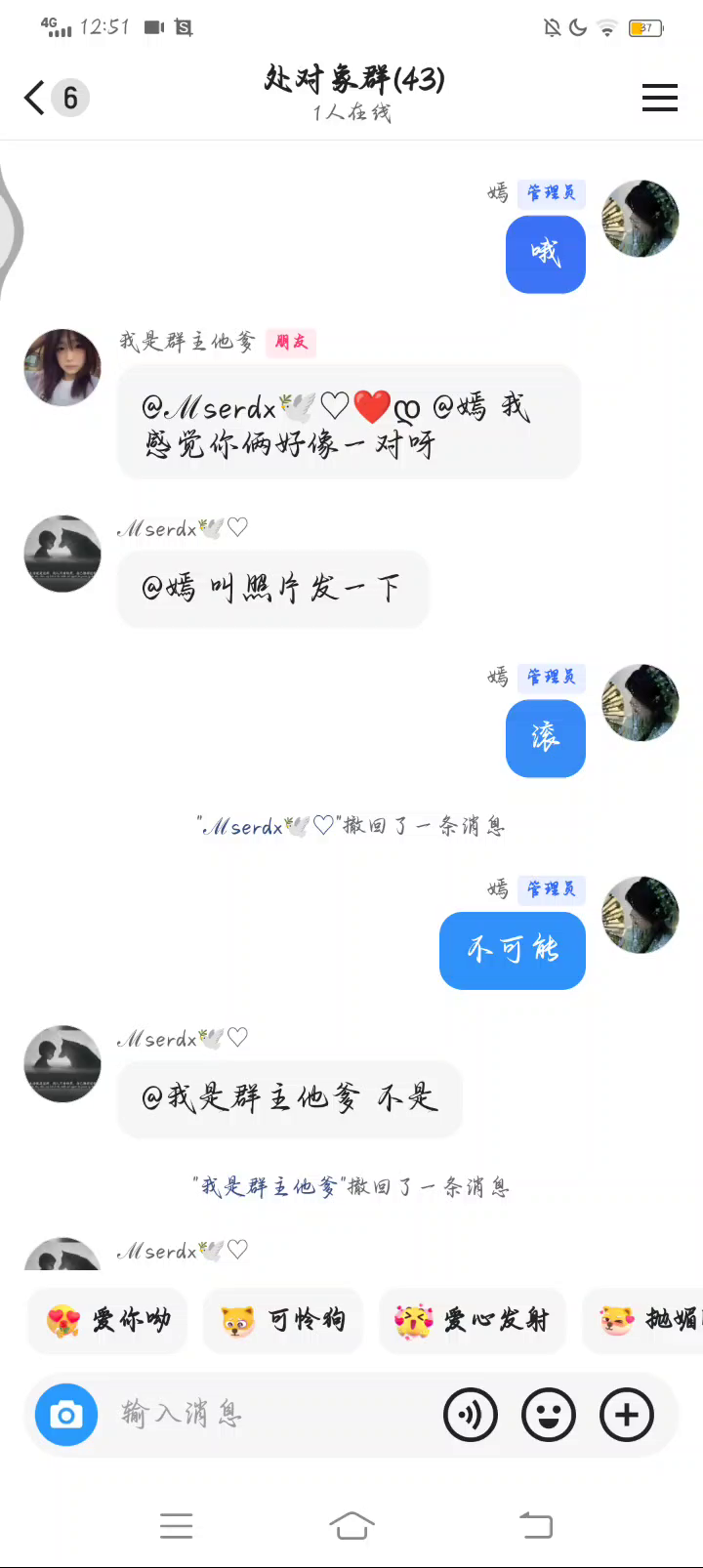703x1568 pixels.
Task: View the profile avatar of 我是群主他爹
Action: point(62,367)
